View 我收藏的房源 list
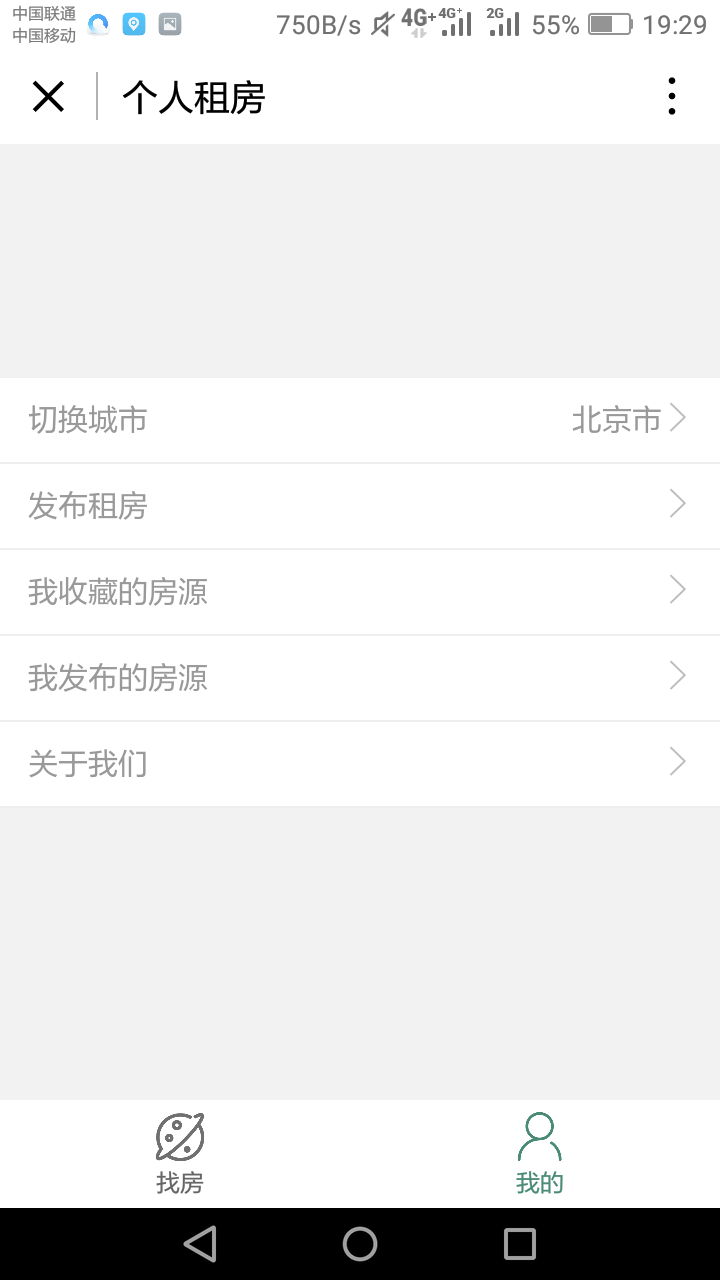 (x=360, y=592)
